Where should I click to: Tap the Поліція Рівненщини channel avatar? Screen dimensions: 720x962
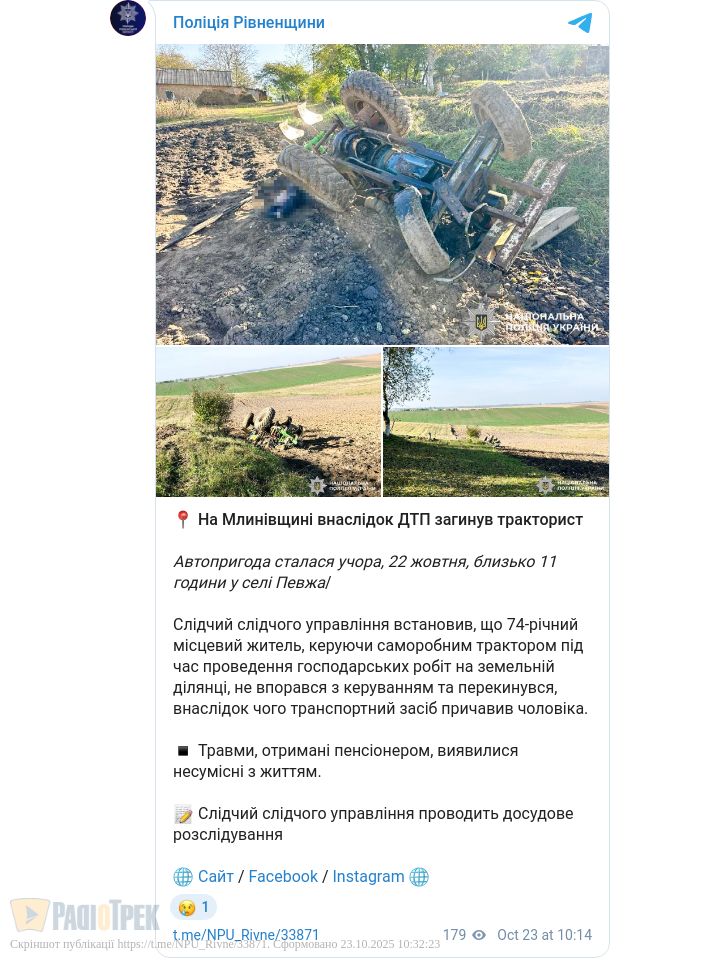pos(128,17)
